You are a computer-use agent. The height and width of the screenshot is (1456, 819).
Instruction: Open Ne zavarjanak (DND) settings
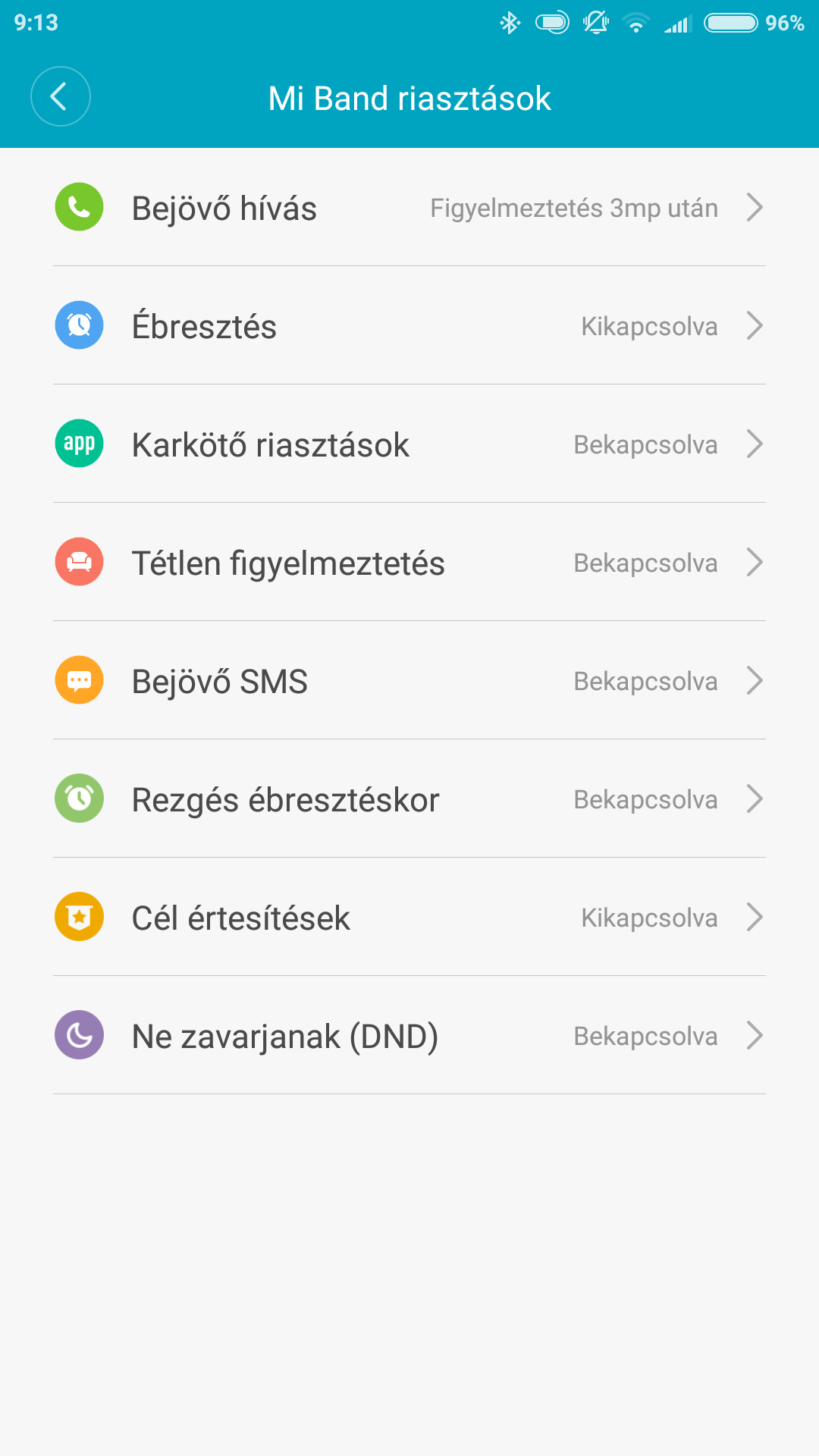409,1035
